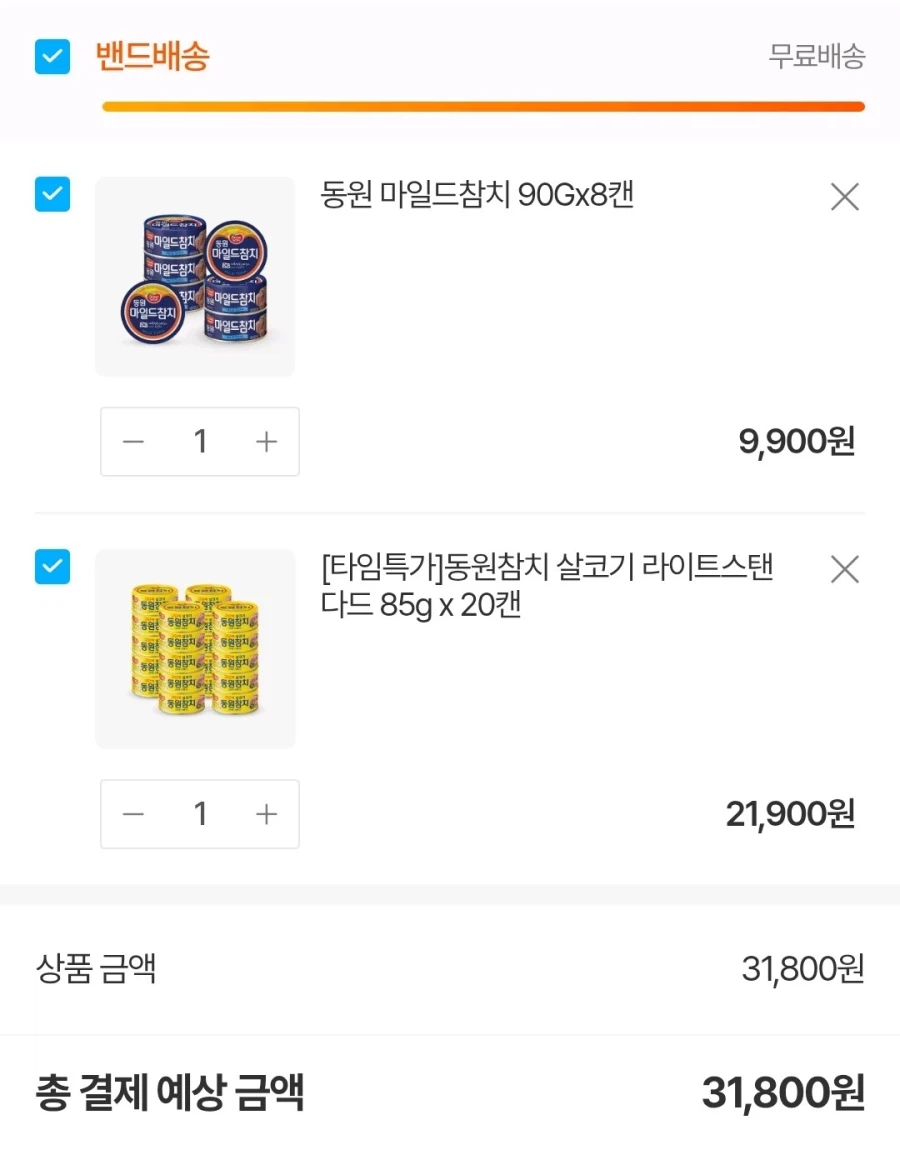The image size is (900, 1175).
Task: Remove the 타임특가 동원참치 item using X icon
Action: pos(845,569)
